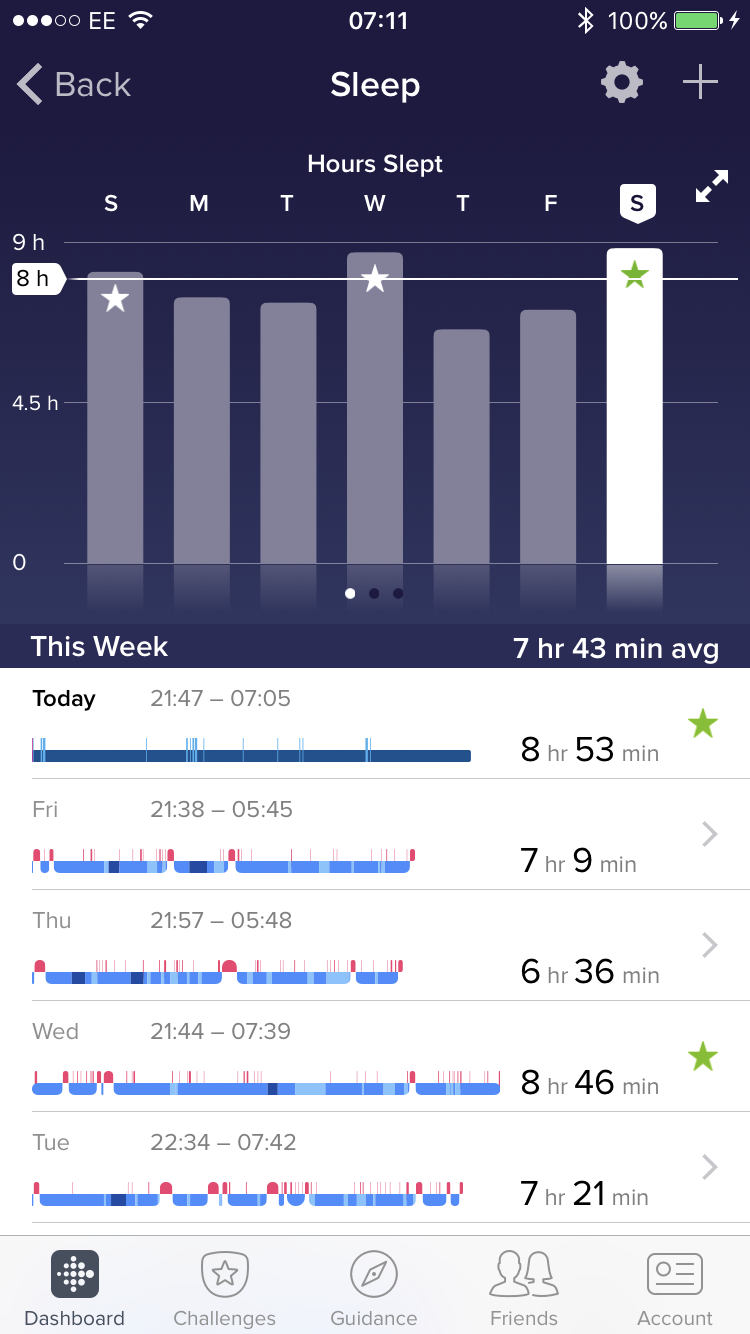Add a new sleep log
The height and width of the screenshot is (1334, 750).
(x=700, y=83)
